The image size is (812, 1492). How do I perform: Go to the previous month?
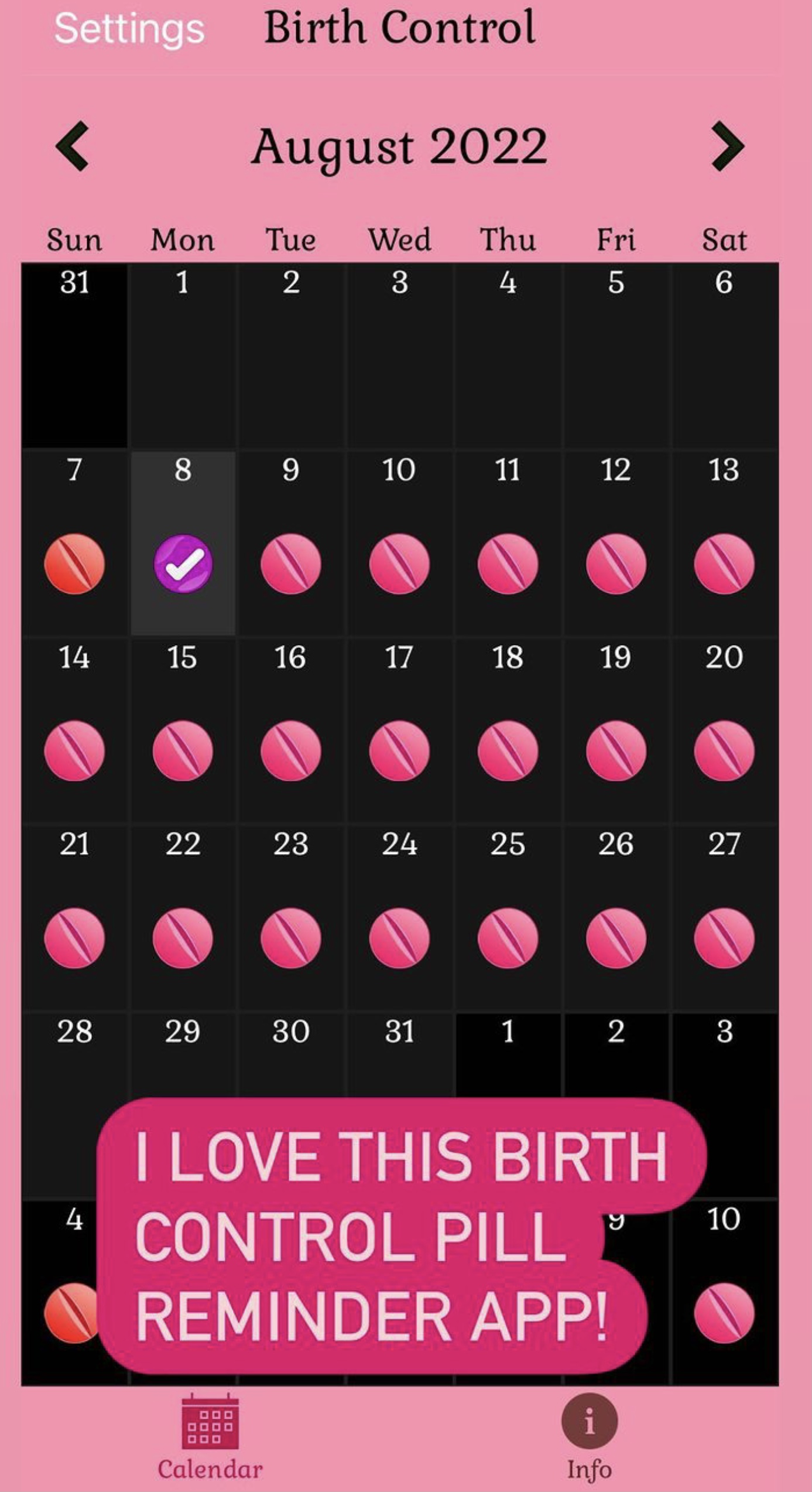(x=73, y=146)
